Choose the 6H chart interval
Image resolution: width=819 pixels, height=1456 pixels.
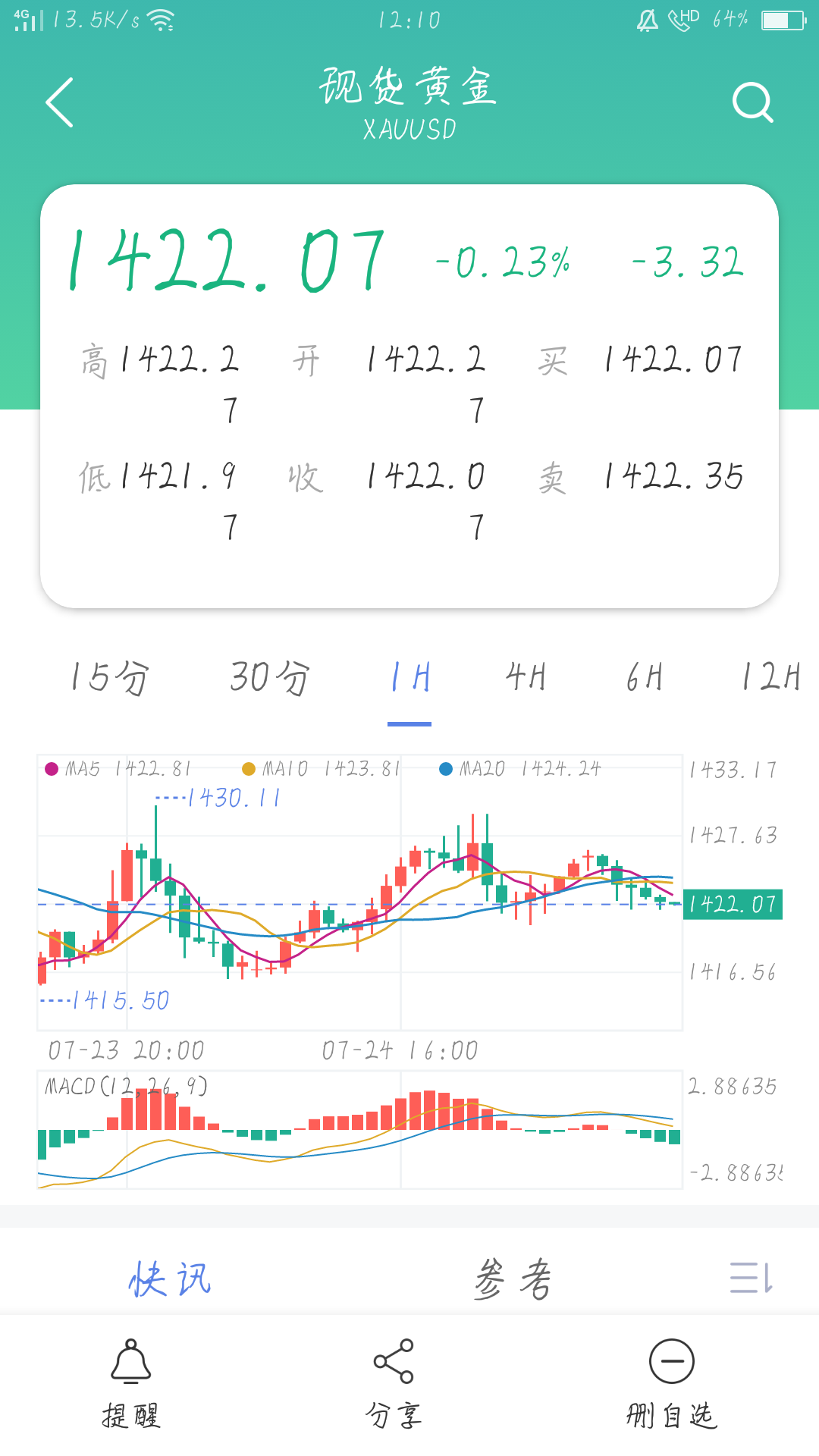645,677
